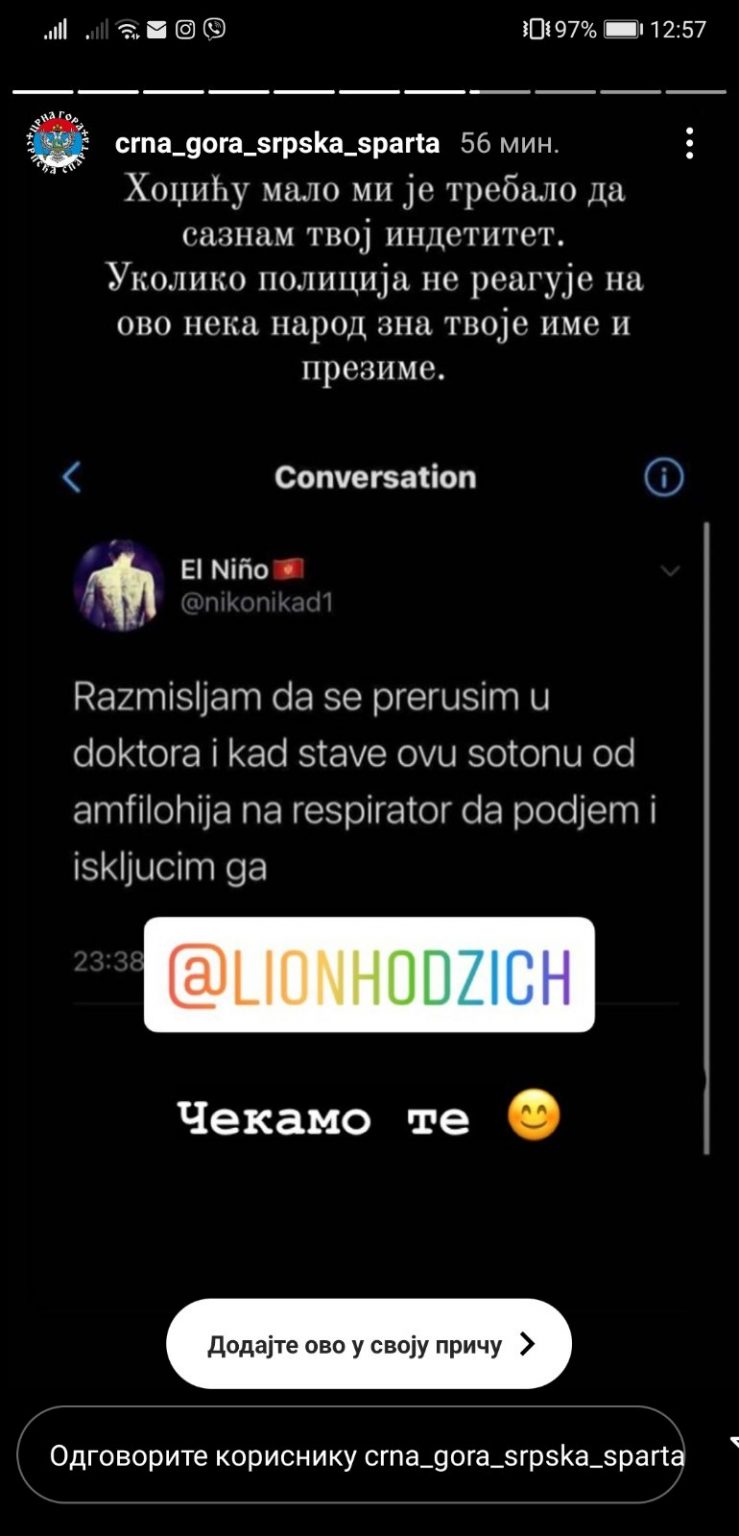Open the @LIONHODZICH mention sticker
The image size is (739, 1536).
coord(369,975)
